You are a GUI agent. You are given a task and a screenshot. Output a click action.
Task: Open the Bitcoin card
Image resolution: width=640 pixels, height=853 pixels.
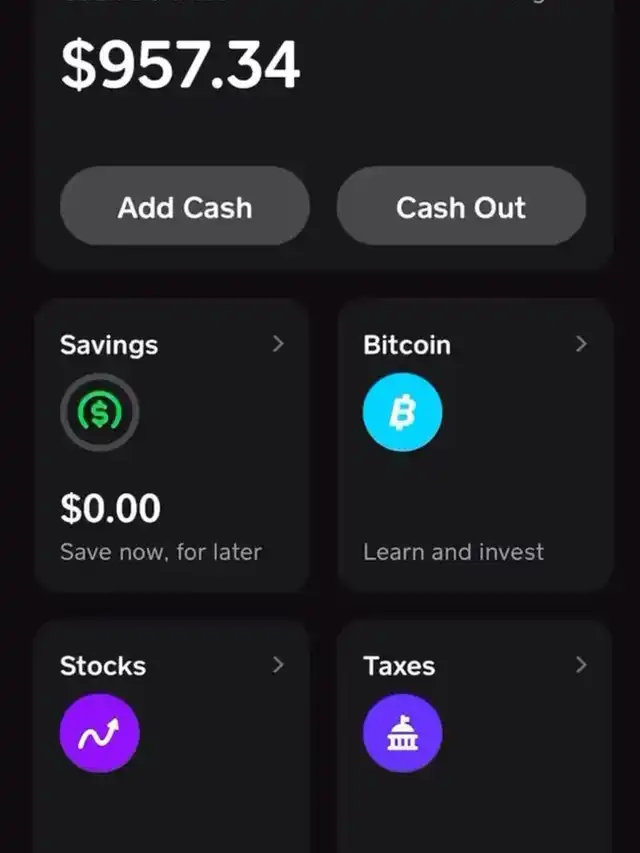coord(475,445)
